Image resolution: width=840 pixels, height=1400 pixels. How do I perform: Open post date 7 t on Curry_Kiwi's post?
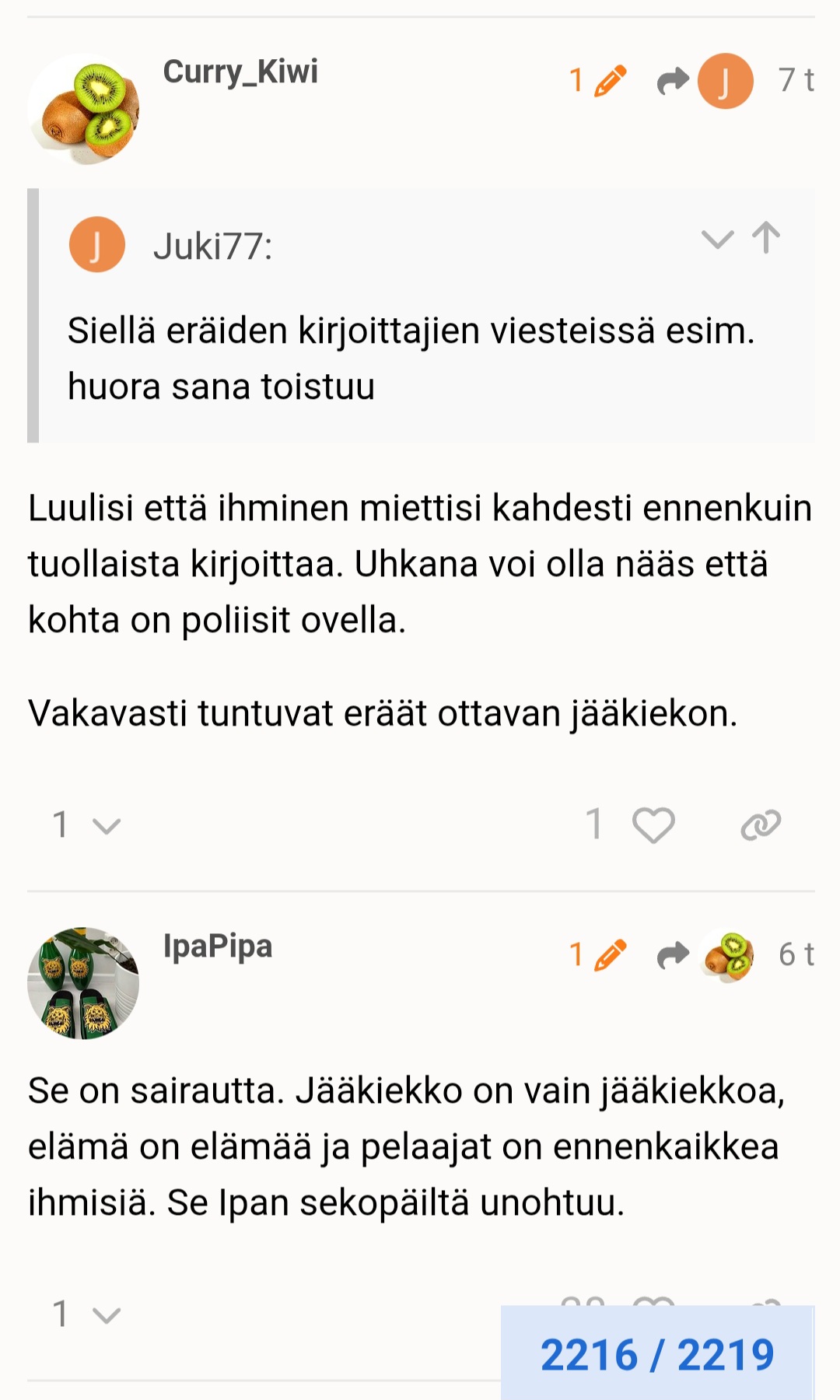coord(796,80)
